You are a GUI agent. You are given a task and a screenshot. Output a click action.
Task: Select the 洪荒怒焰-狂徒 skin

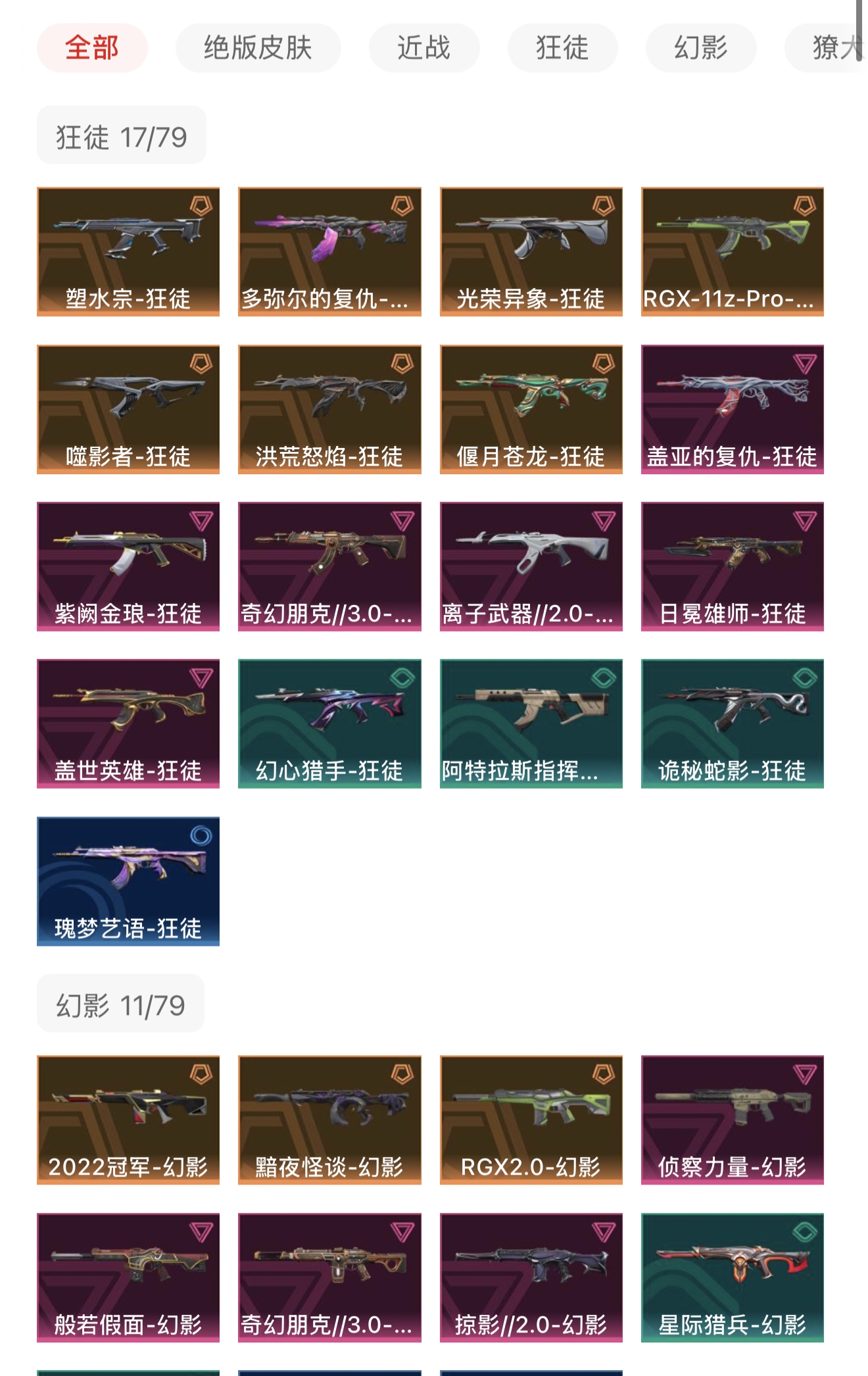tap(329, 409)
